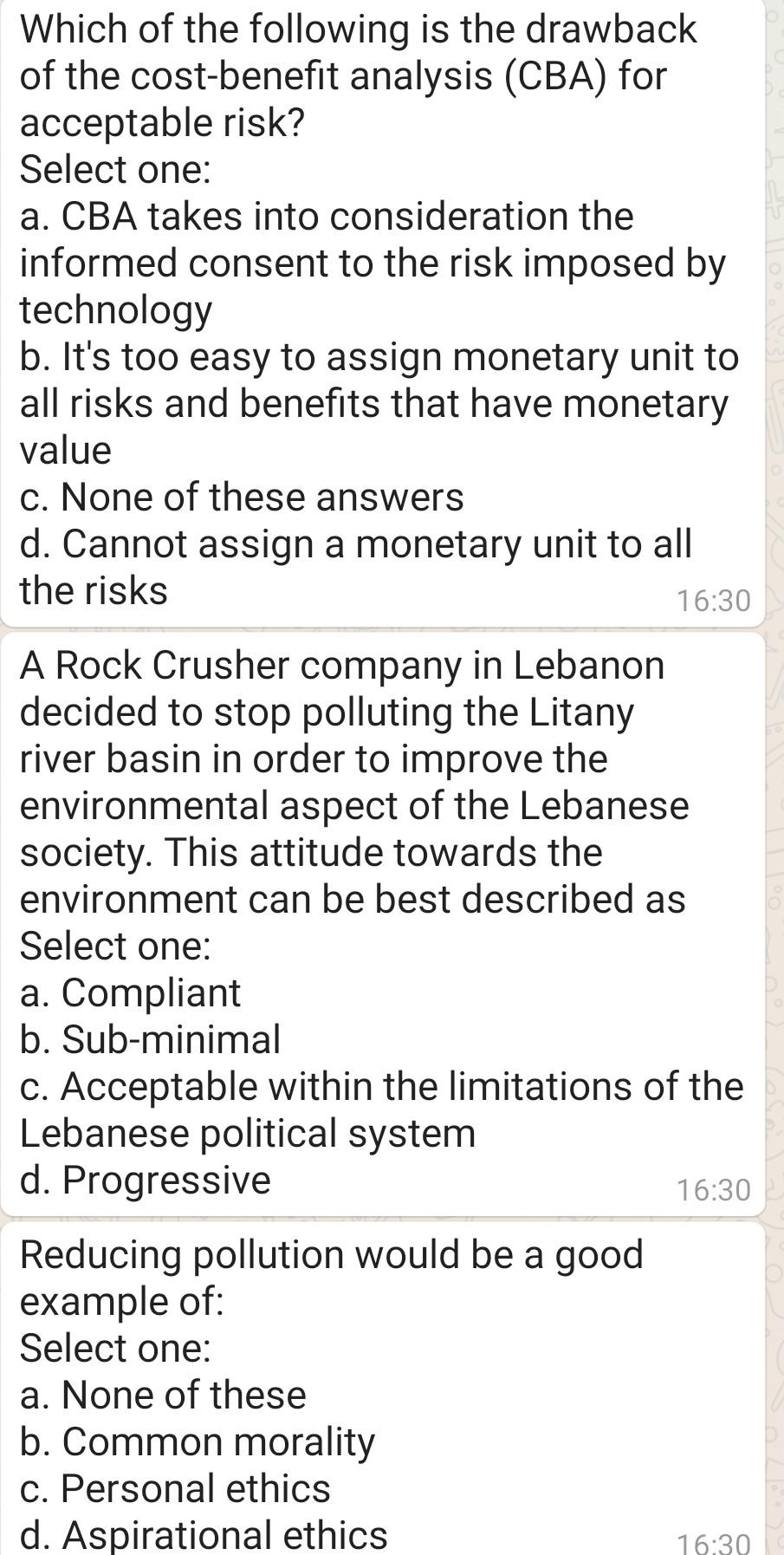Select option 'a. Compliant' in the second message
The height and width of the screenshot is (1555, 784).
click(x=130, y=993)
